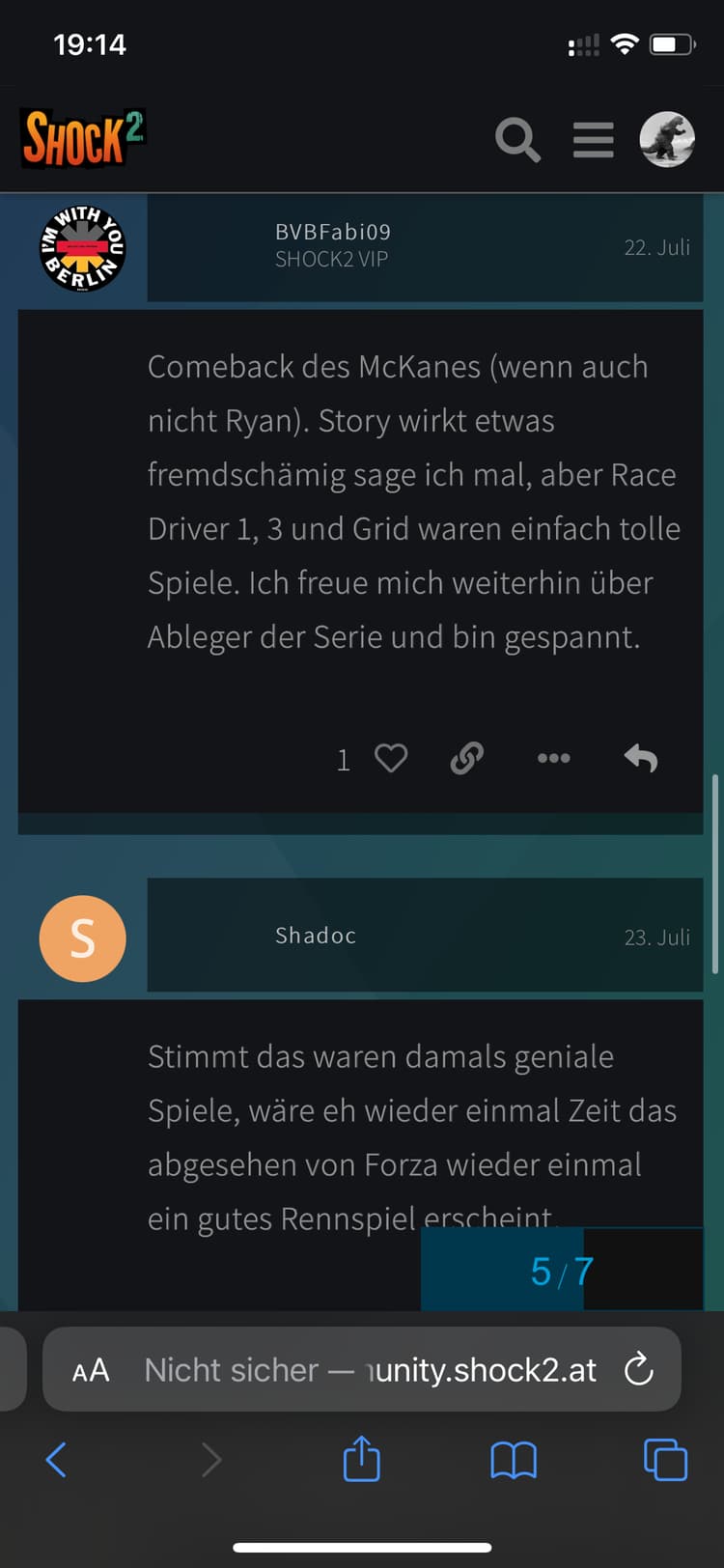
Task: Copy link to BVBFabi09's post
Action: click(x=467, y=759)
